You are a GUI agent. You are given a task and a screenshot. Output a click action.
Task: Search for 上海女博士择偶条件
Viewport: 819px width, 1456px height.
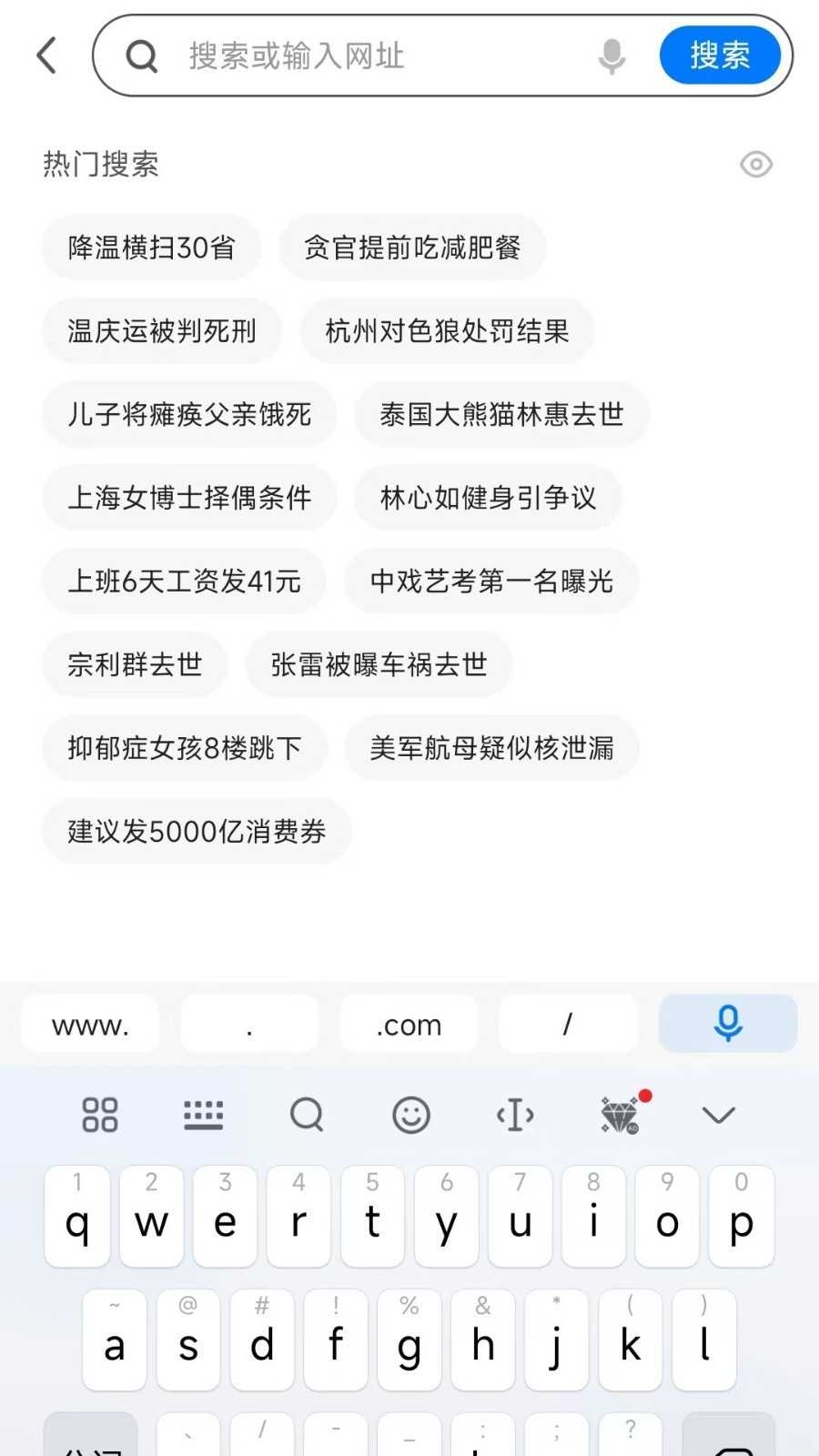[x=189, y=498]
